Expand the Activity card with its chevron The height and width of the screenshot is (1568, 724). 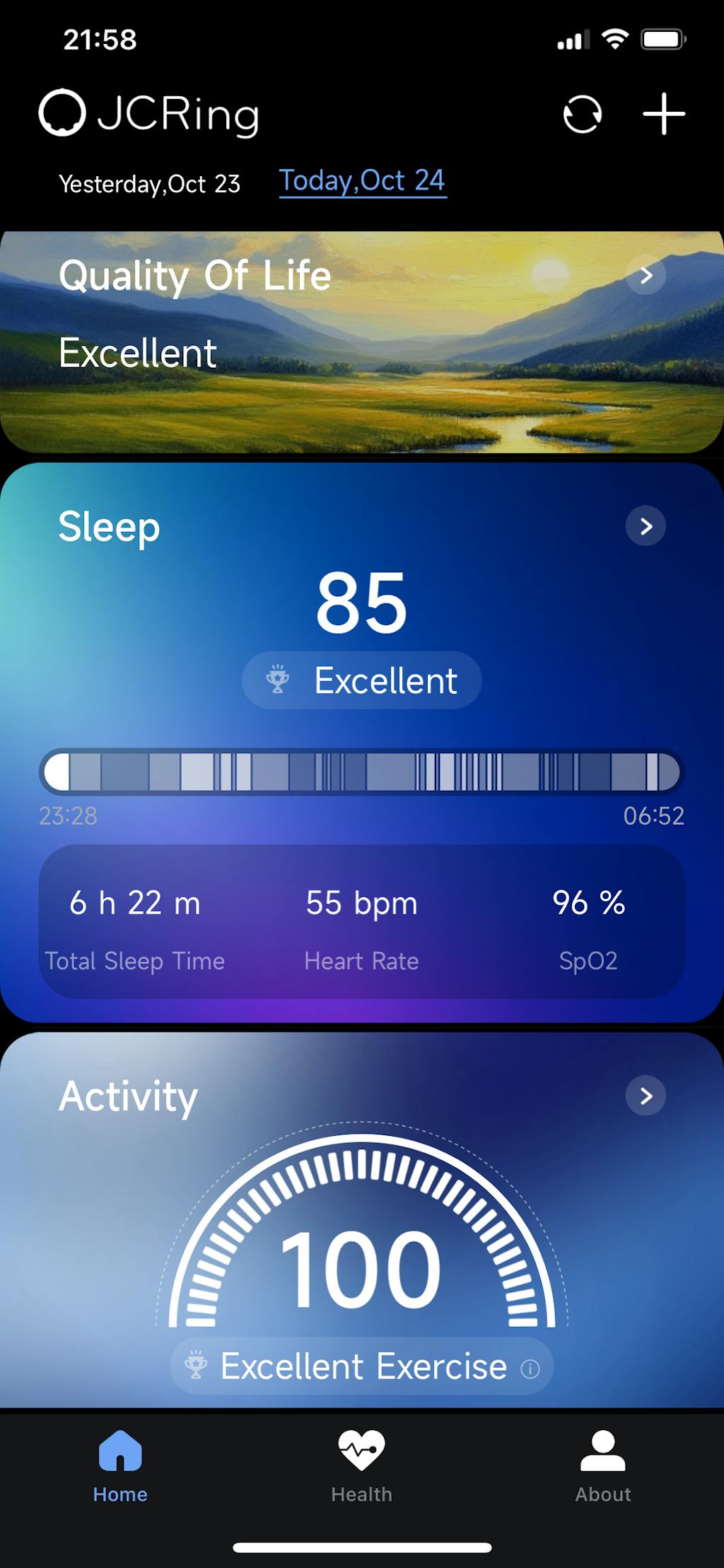point(646,1096)
